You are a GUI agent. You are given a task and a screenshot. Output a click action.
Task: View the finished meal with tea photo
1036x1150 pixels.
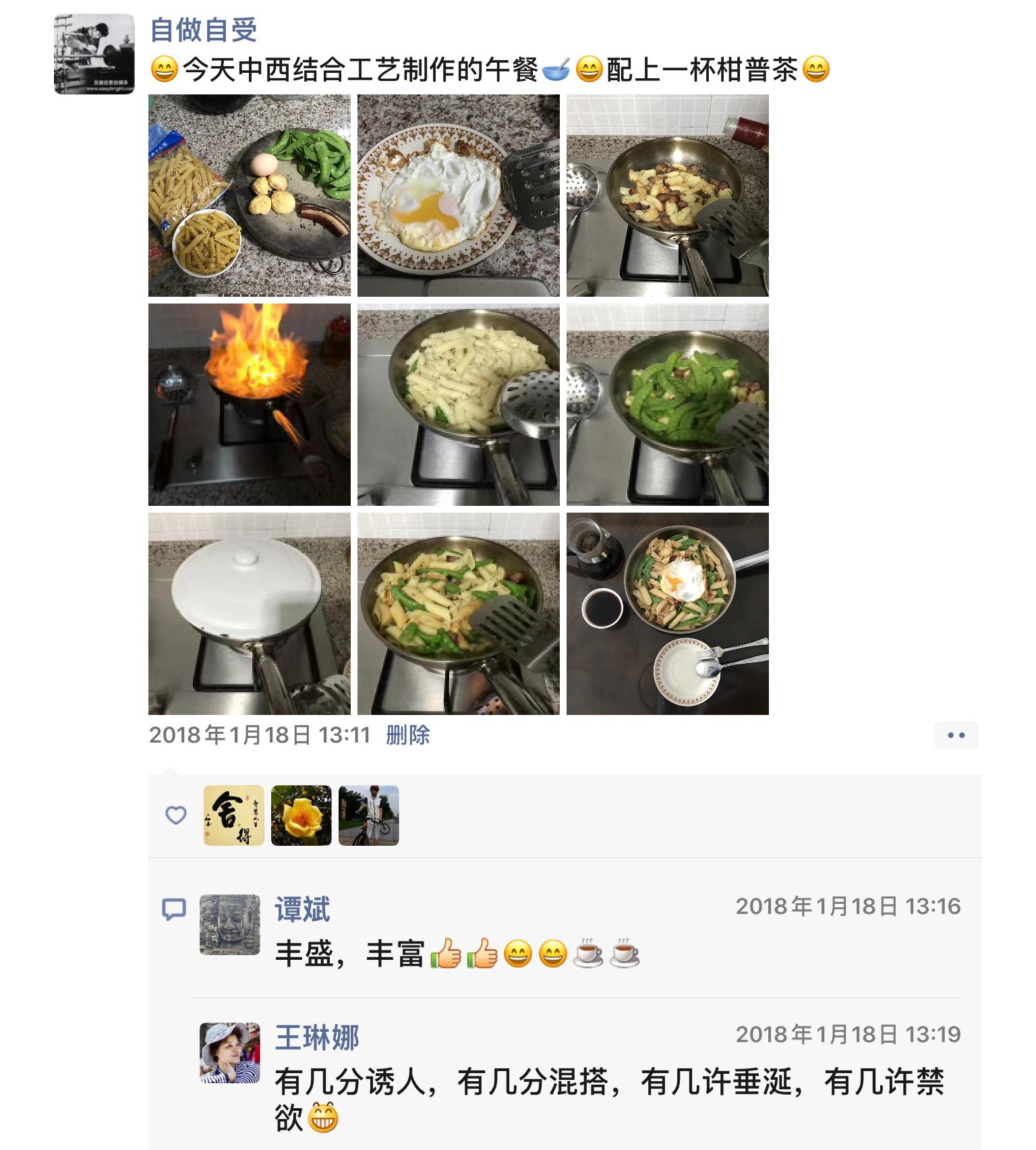pyautogui.click(x=668, y=614)
